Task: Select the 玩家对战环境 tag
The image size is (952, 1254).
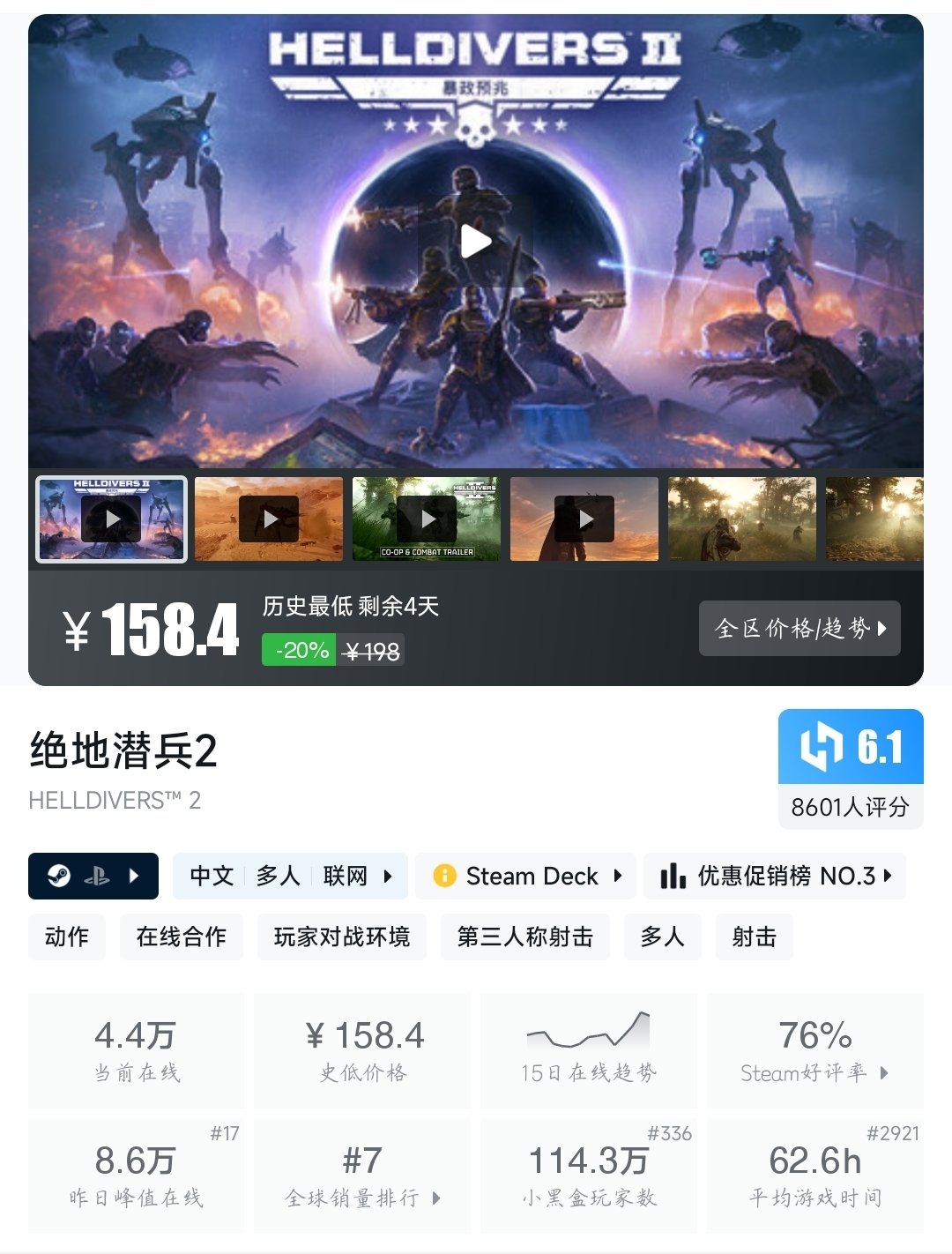Action: point(342,937)
